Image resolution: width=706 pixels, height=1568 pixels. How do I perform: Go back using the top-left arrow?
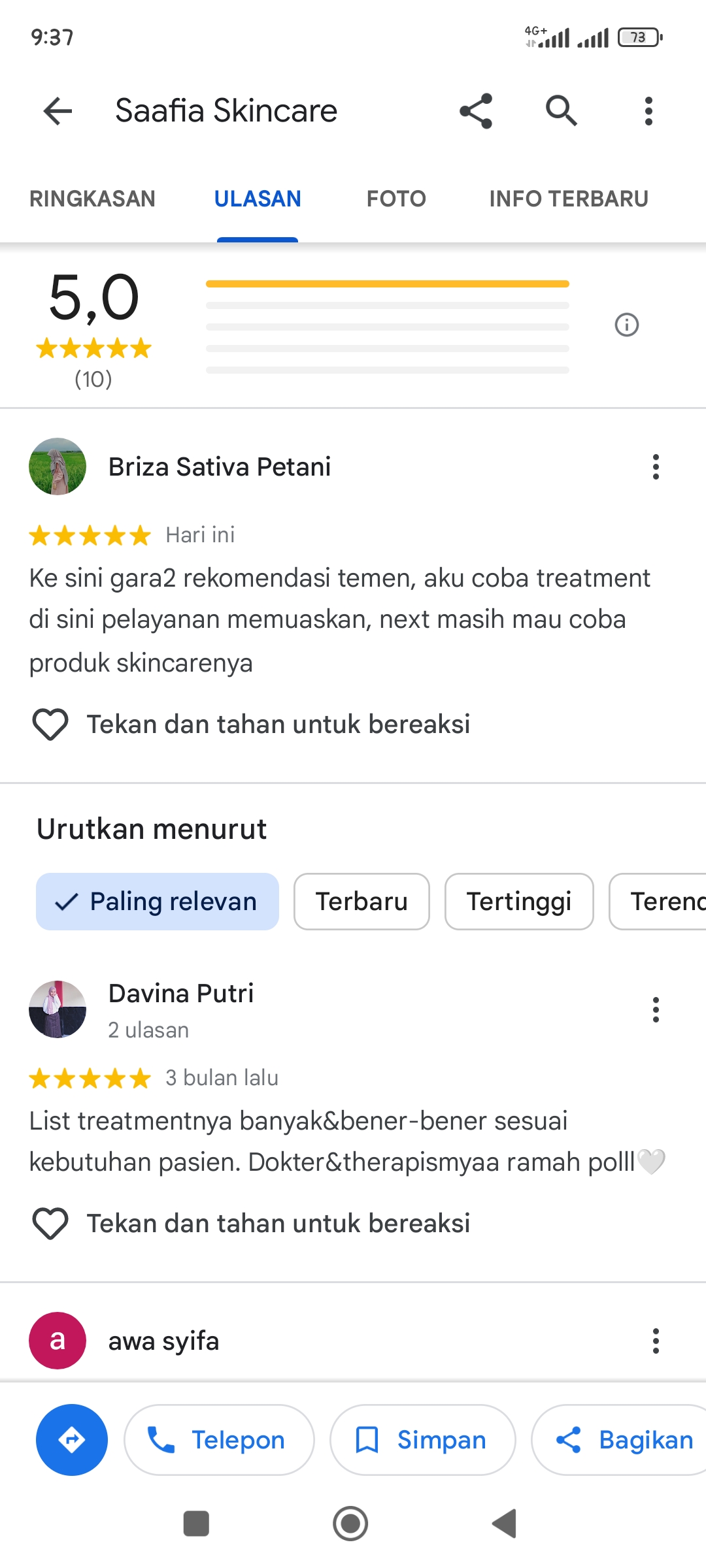(58, 111)
